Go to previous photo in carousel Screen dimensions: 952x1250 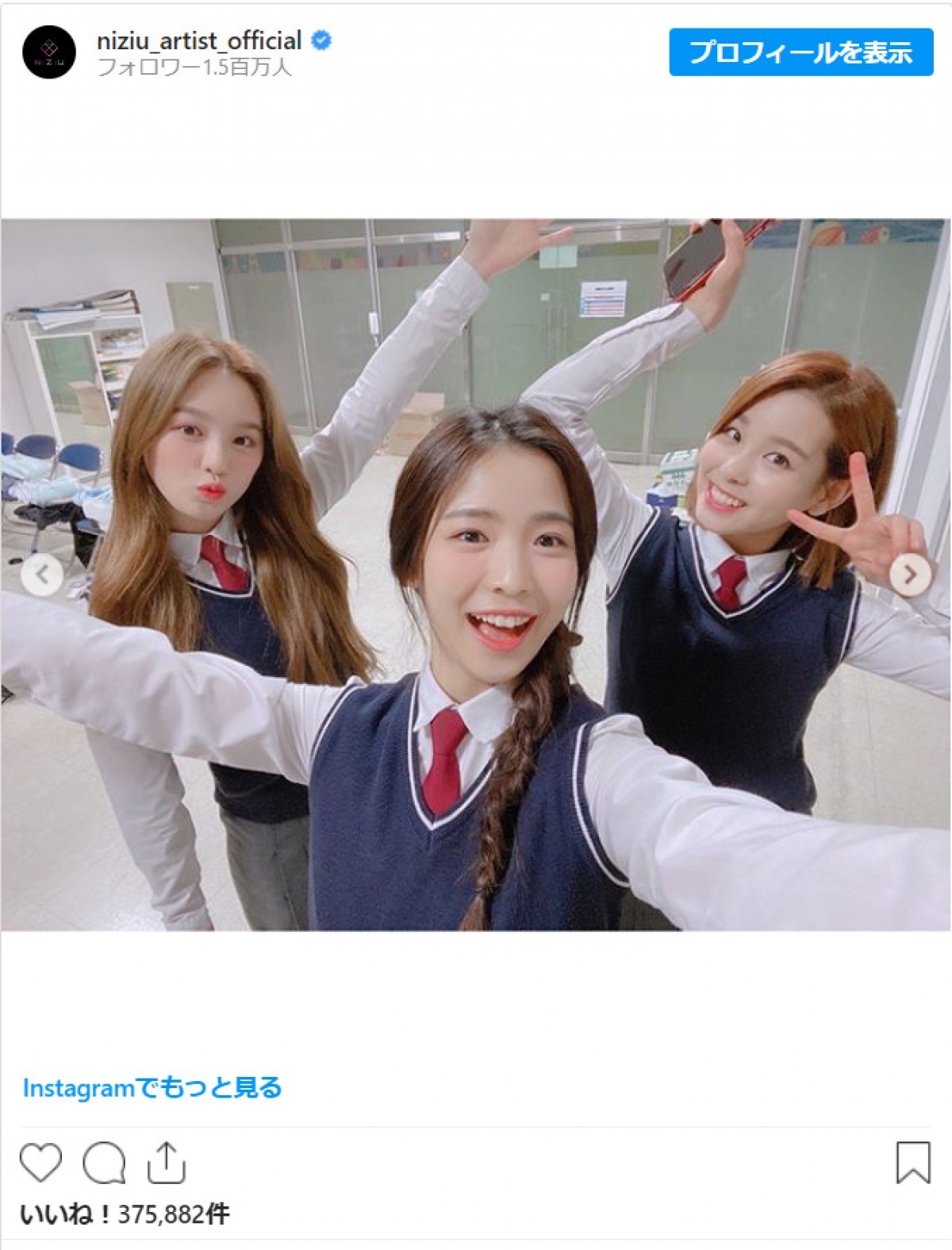pyautogui.click(x=42, y=575)
